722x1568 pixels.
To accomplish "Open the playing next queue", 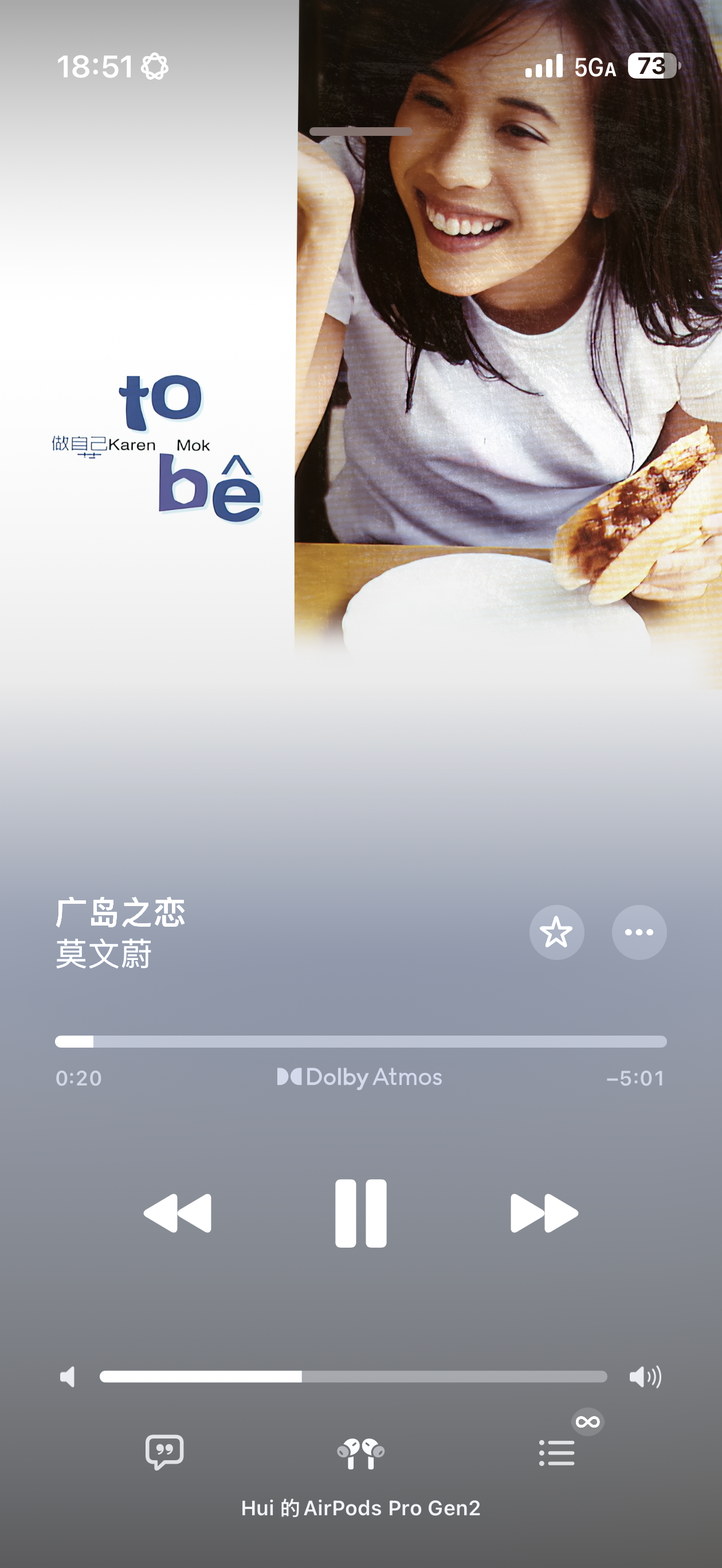I will (x=556, y=1453).
